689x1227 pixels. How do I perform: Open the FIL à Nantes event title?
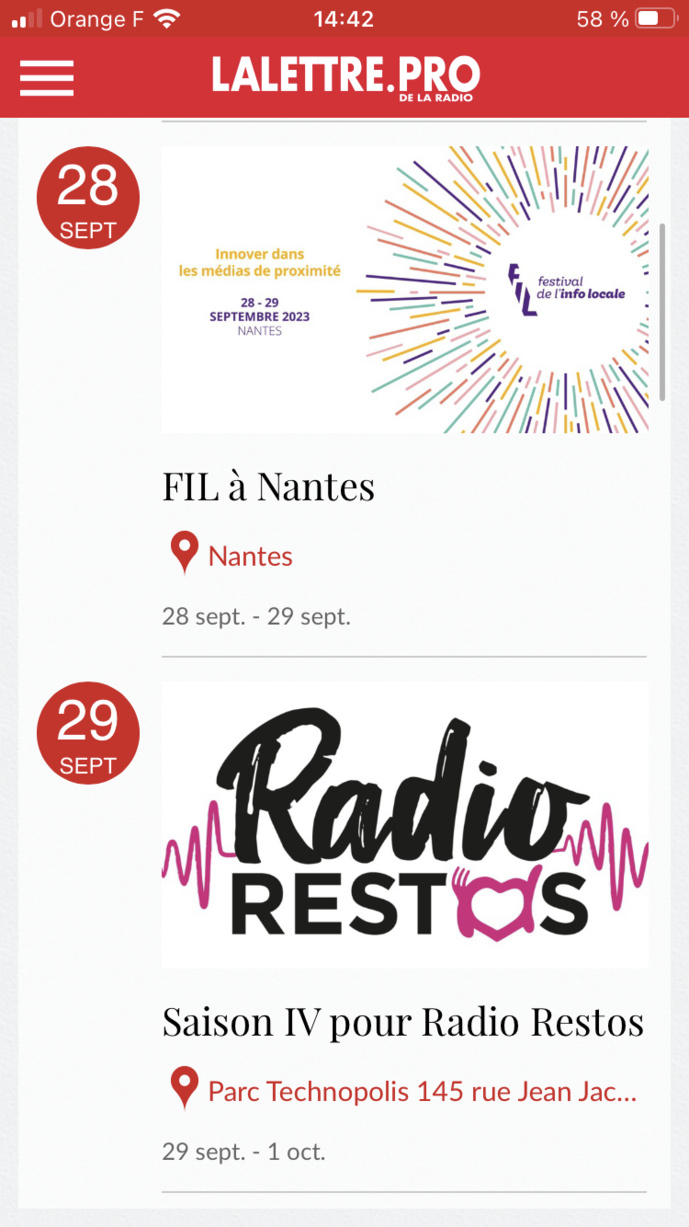click(x=268, y=487)
